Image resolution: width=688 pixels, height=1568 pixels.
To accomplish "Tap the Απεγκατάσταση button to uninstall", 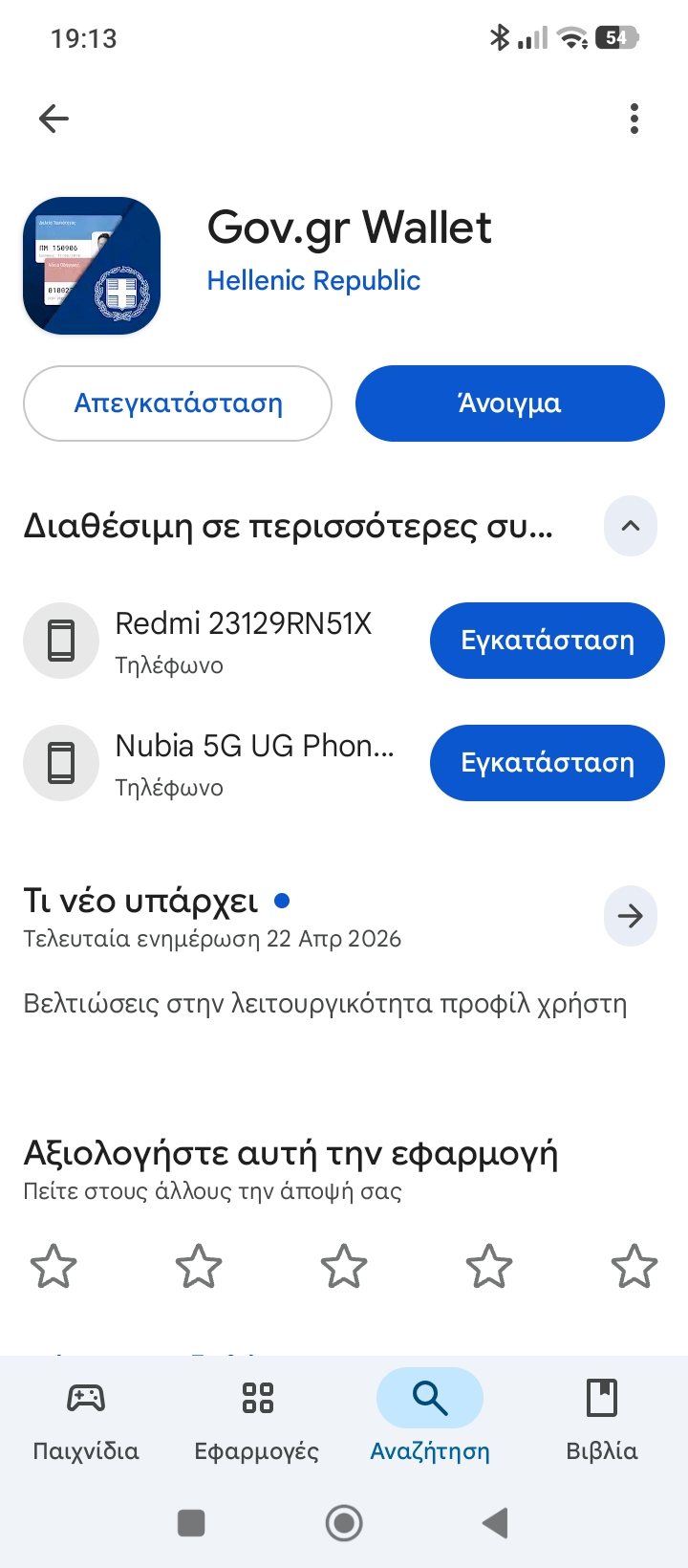I will tap(178, 403).
